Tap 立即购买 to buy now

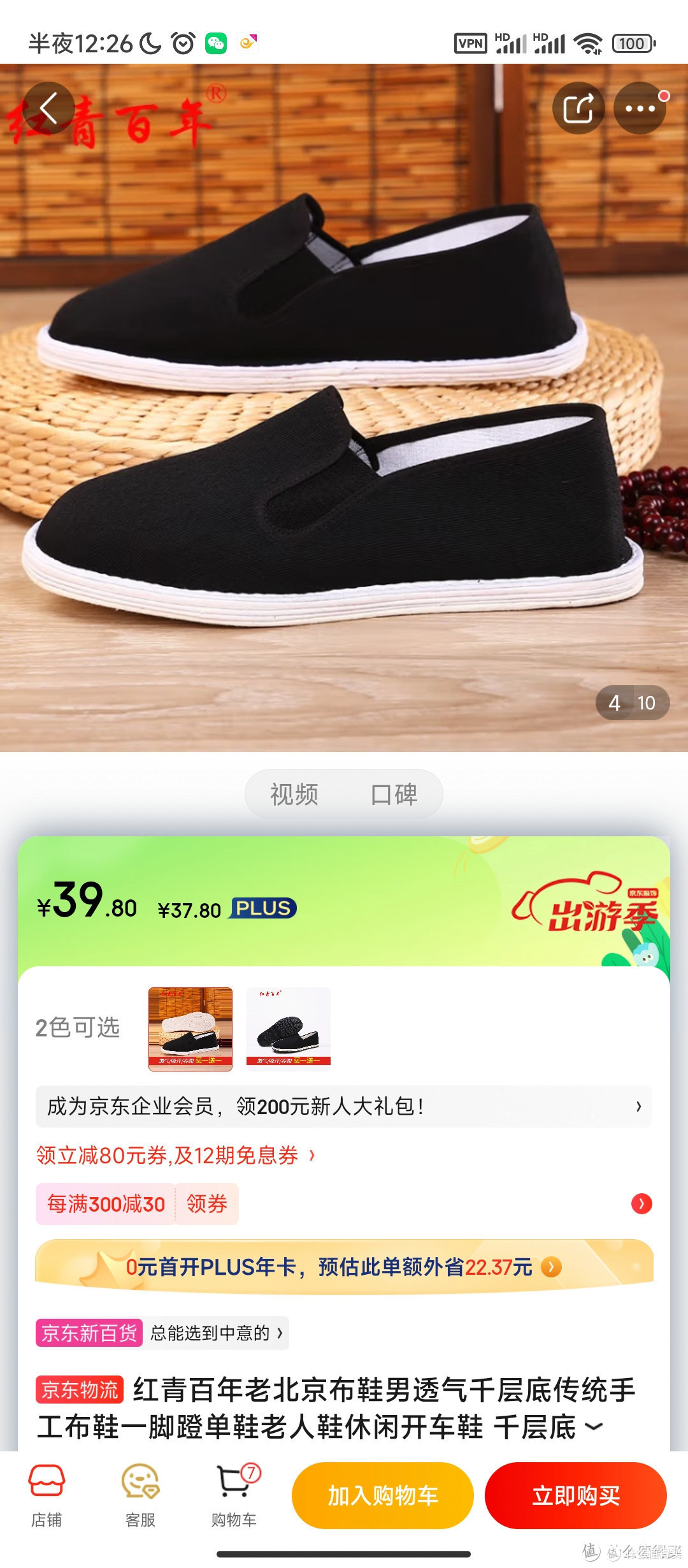[575, 1495]
